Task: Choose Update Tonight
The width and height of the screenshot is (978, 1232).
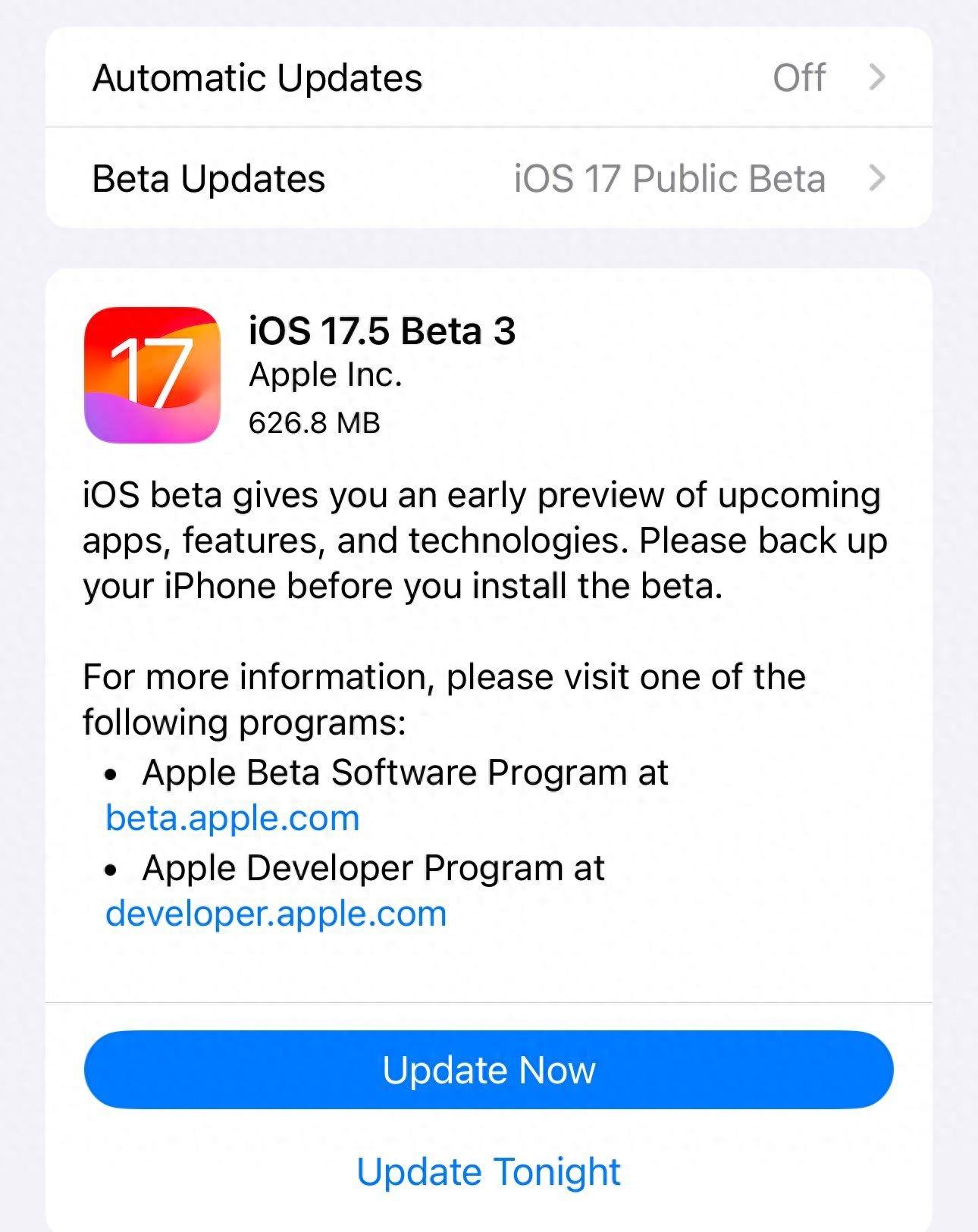Action: [488, 1171]
